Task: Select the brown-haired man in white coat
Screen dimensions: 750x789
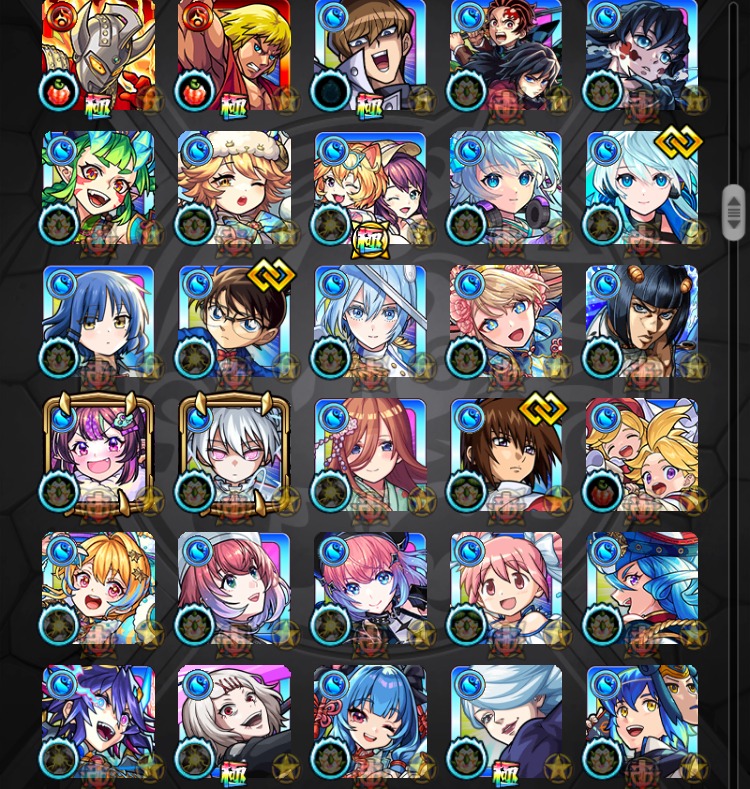Action: 370,55
